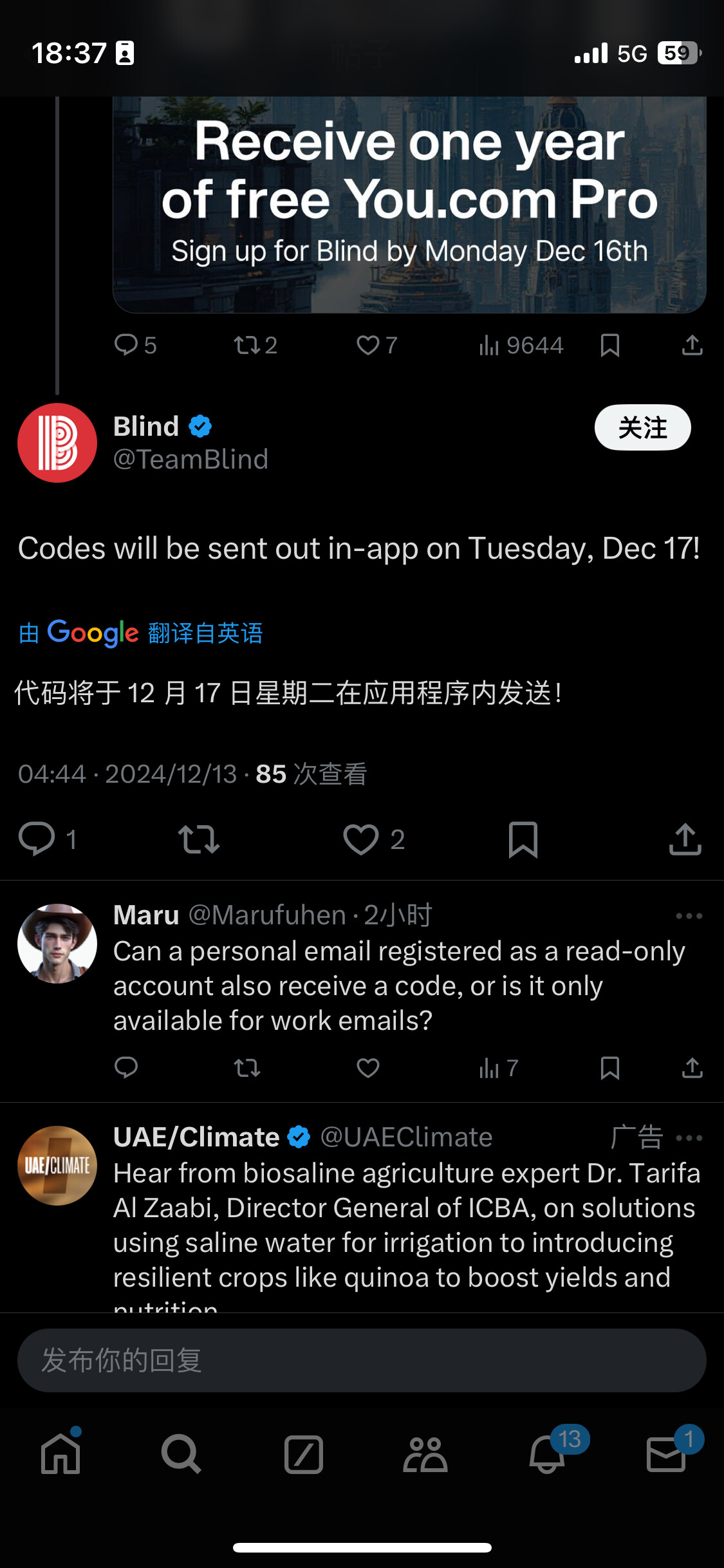The width and height of the screenshot is (724, 1568).
Task: Open the Messages tab
Action: [666, 1454]
